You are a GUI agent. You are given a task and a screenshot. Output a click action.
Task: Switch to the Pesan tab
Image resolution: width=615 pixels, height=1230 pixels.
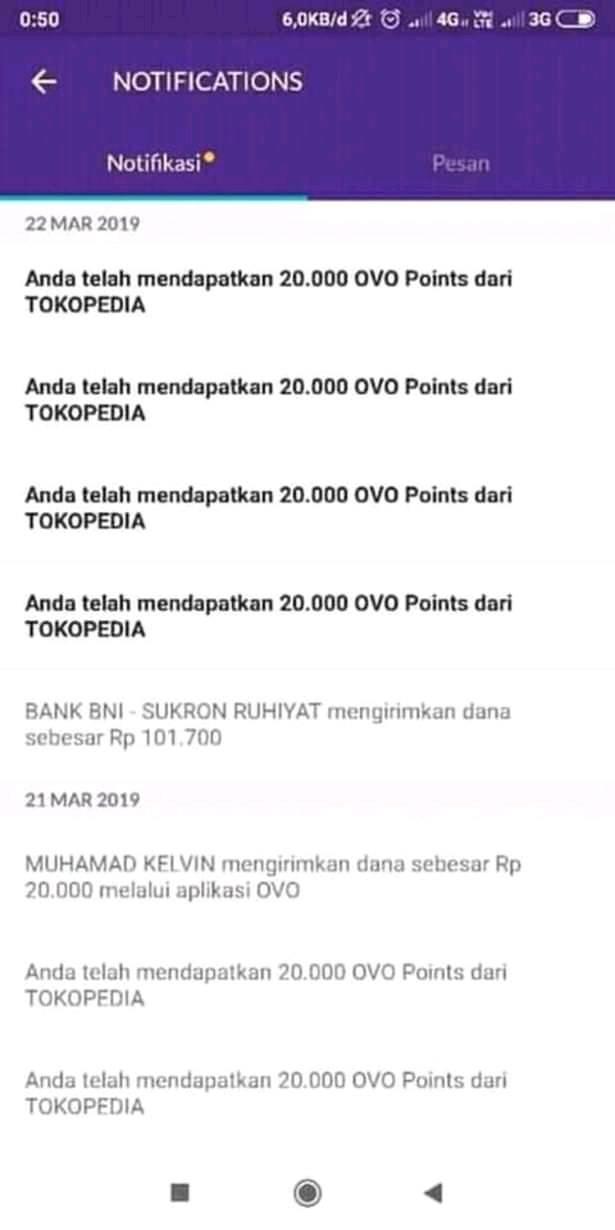[x=461, y=163]
